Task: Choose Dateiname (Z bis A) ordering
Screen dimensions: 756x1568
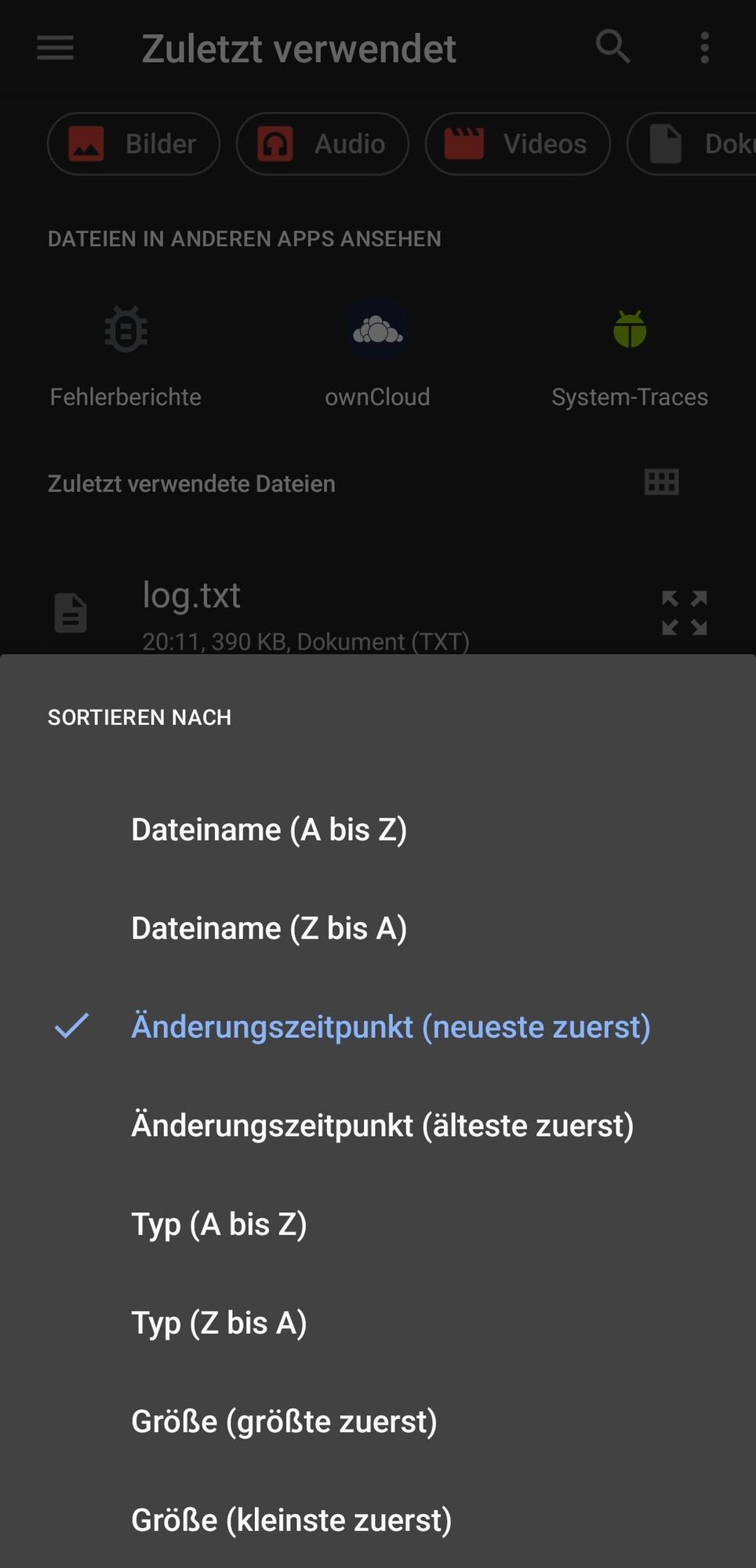Action: (x=268, y=927)
